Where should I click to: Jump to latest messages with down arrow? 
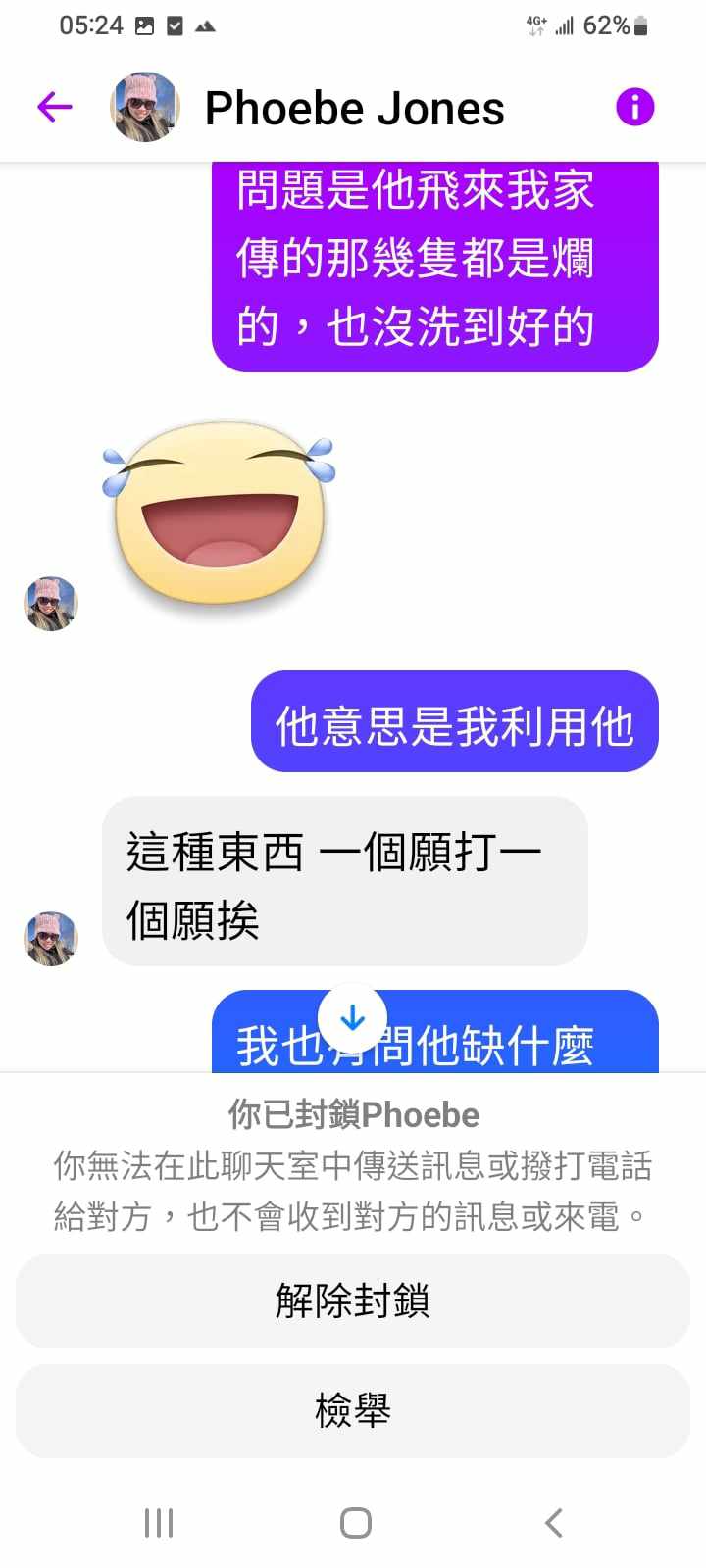352,1020
